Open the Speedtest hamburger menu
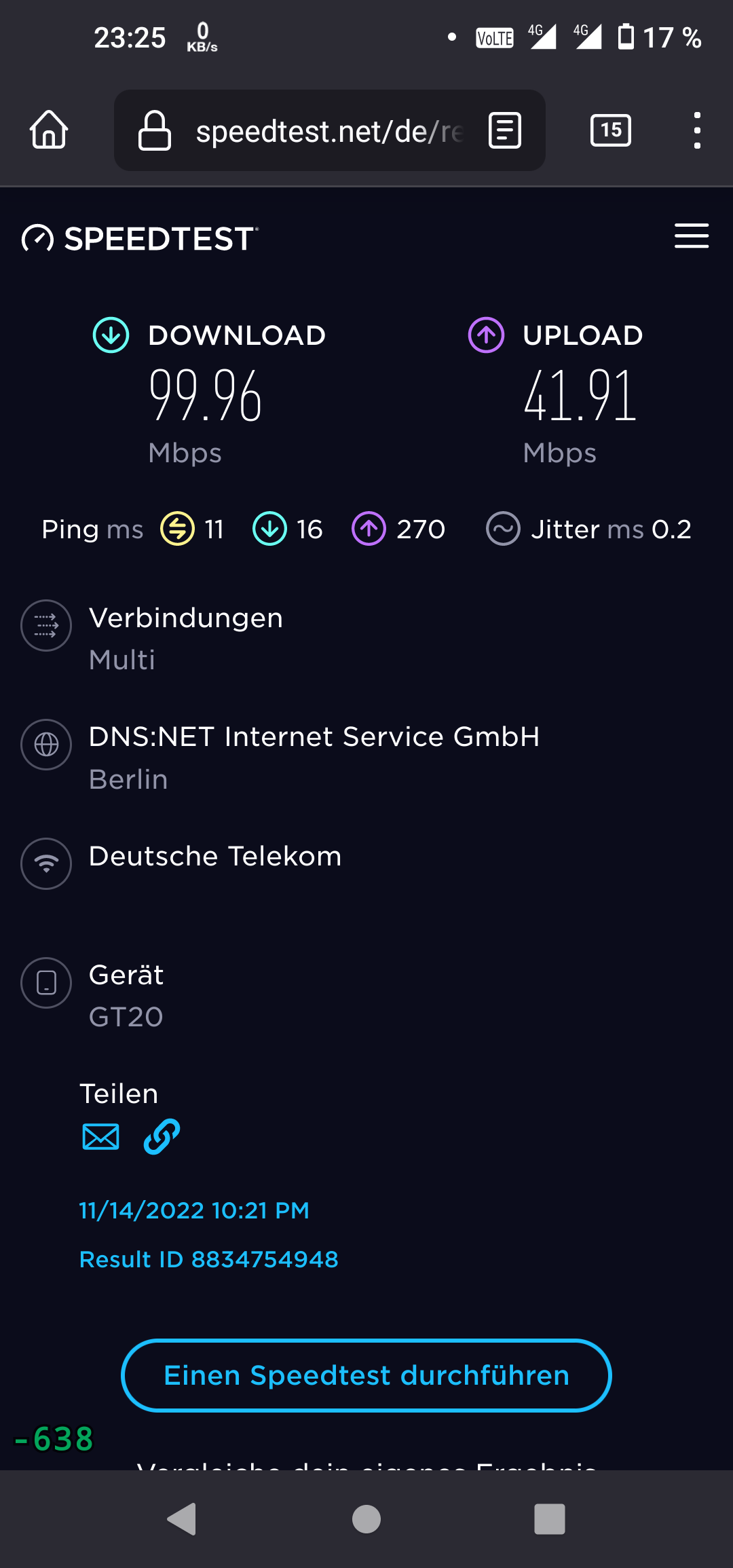Viewport: 733px width, 1568px height. (x=692, y=236)
